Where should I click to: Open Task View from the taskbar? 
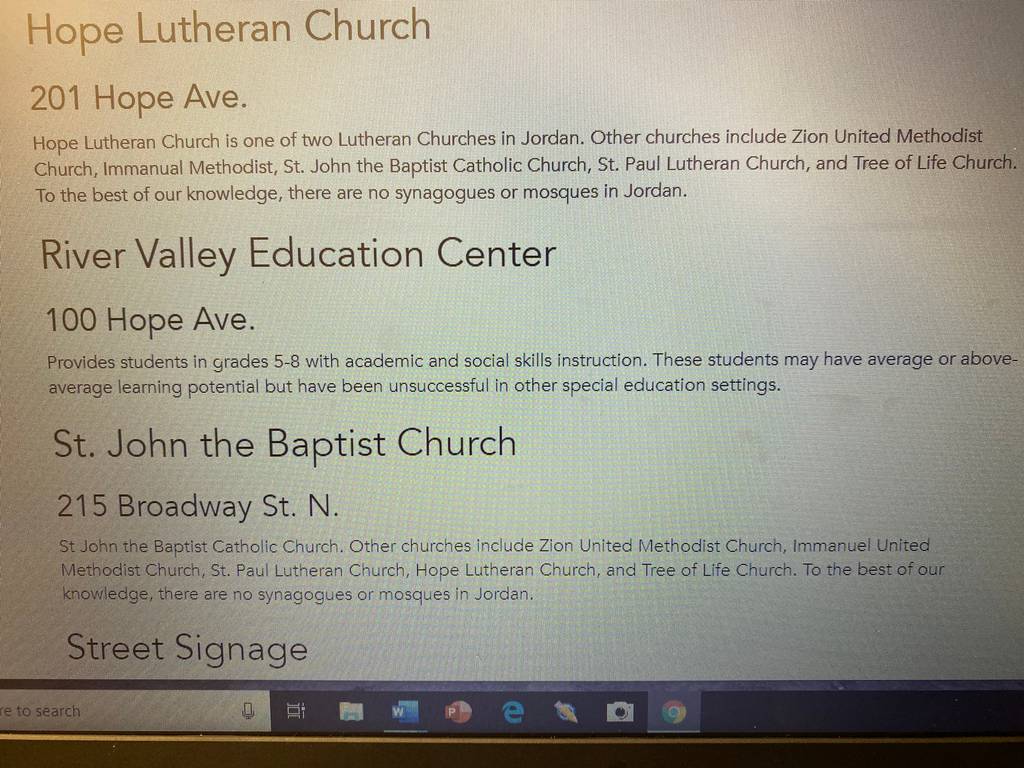tap(296, 711)
